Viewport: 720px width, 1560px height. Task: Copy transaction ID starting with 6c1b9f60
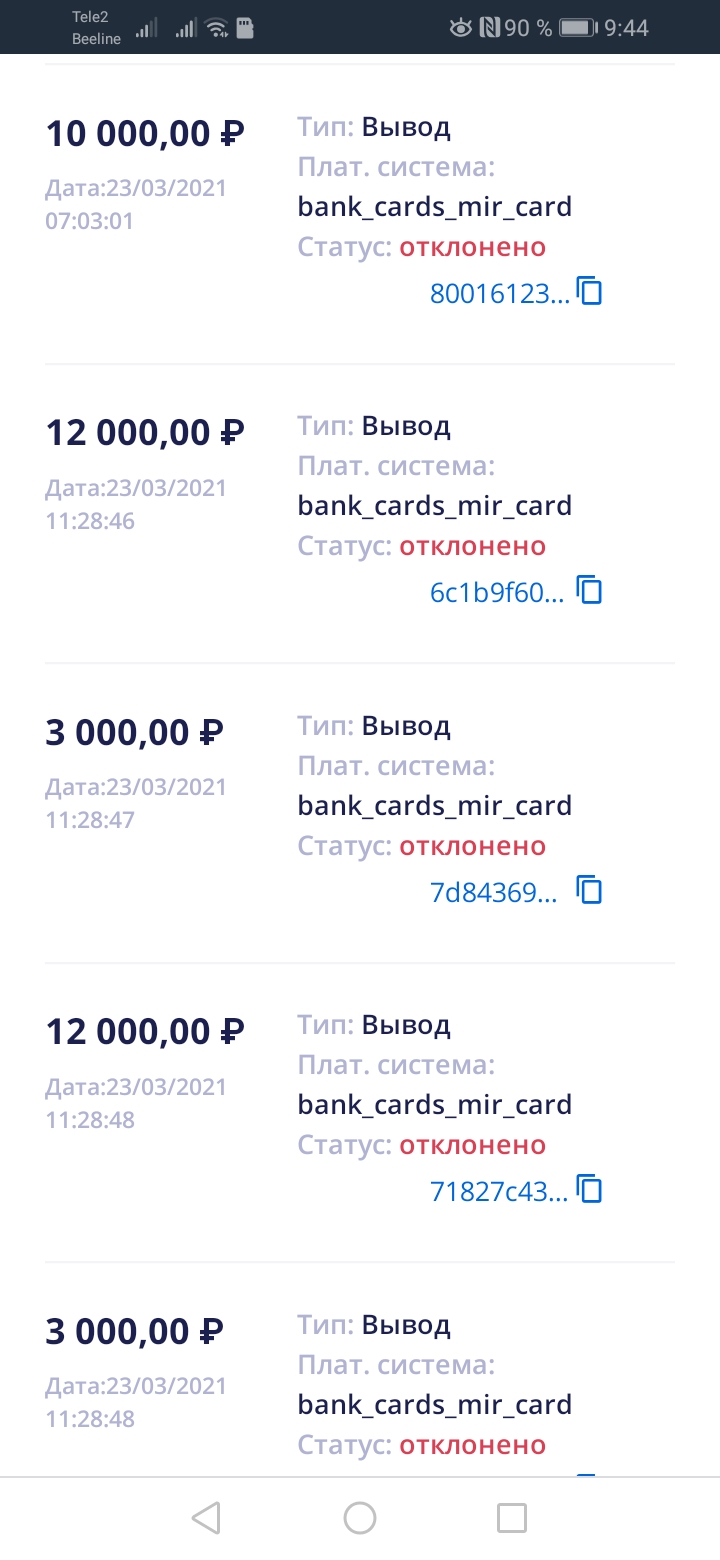pyautogui.click(x=590, y=591)
